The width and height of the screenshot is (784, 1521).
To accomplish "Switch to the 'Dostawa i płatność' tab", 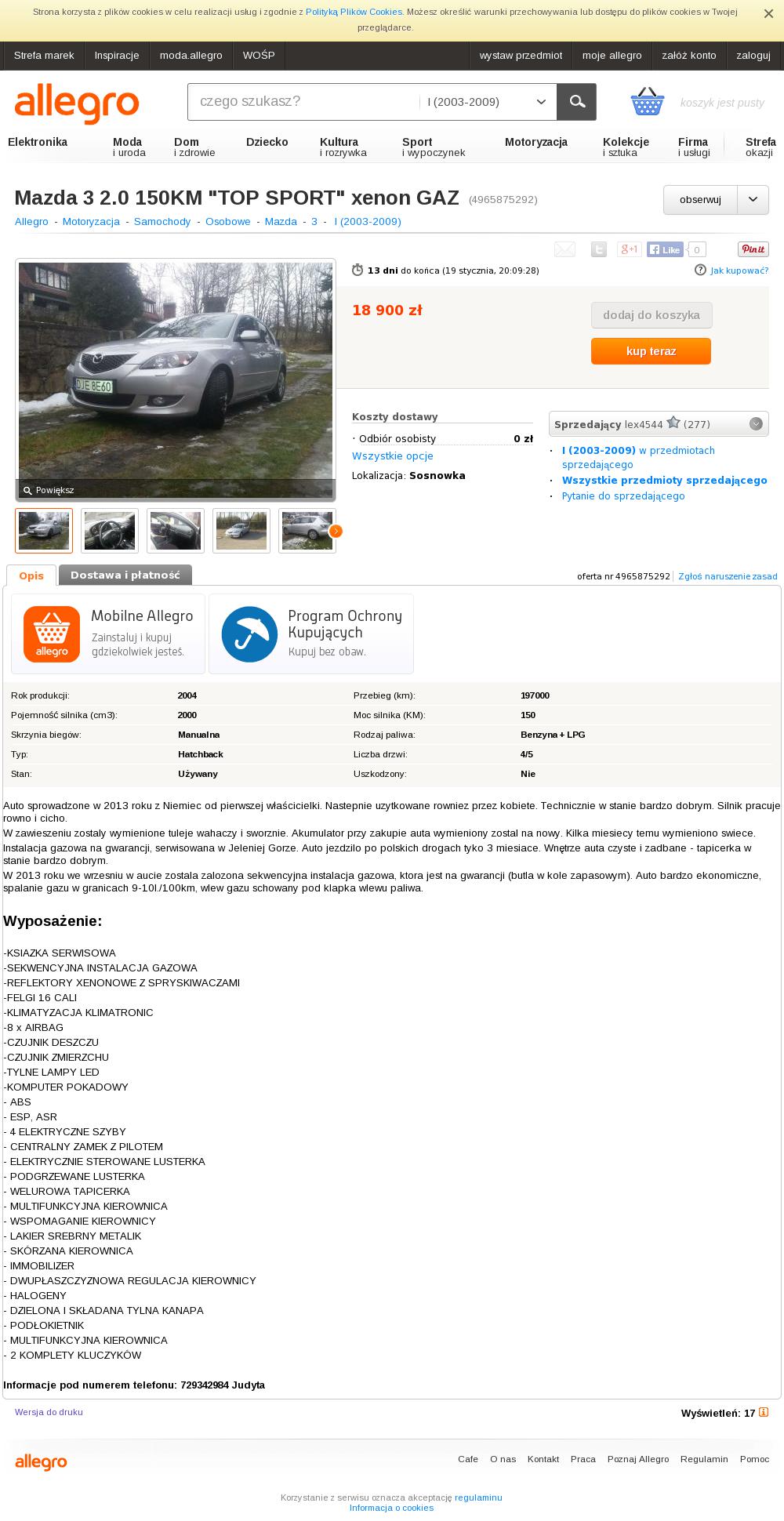I will [125, 575].
